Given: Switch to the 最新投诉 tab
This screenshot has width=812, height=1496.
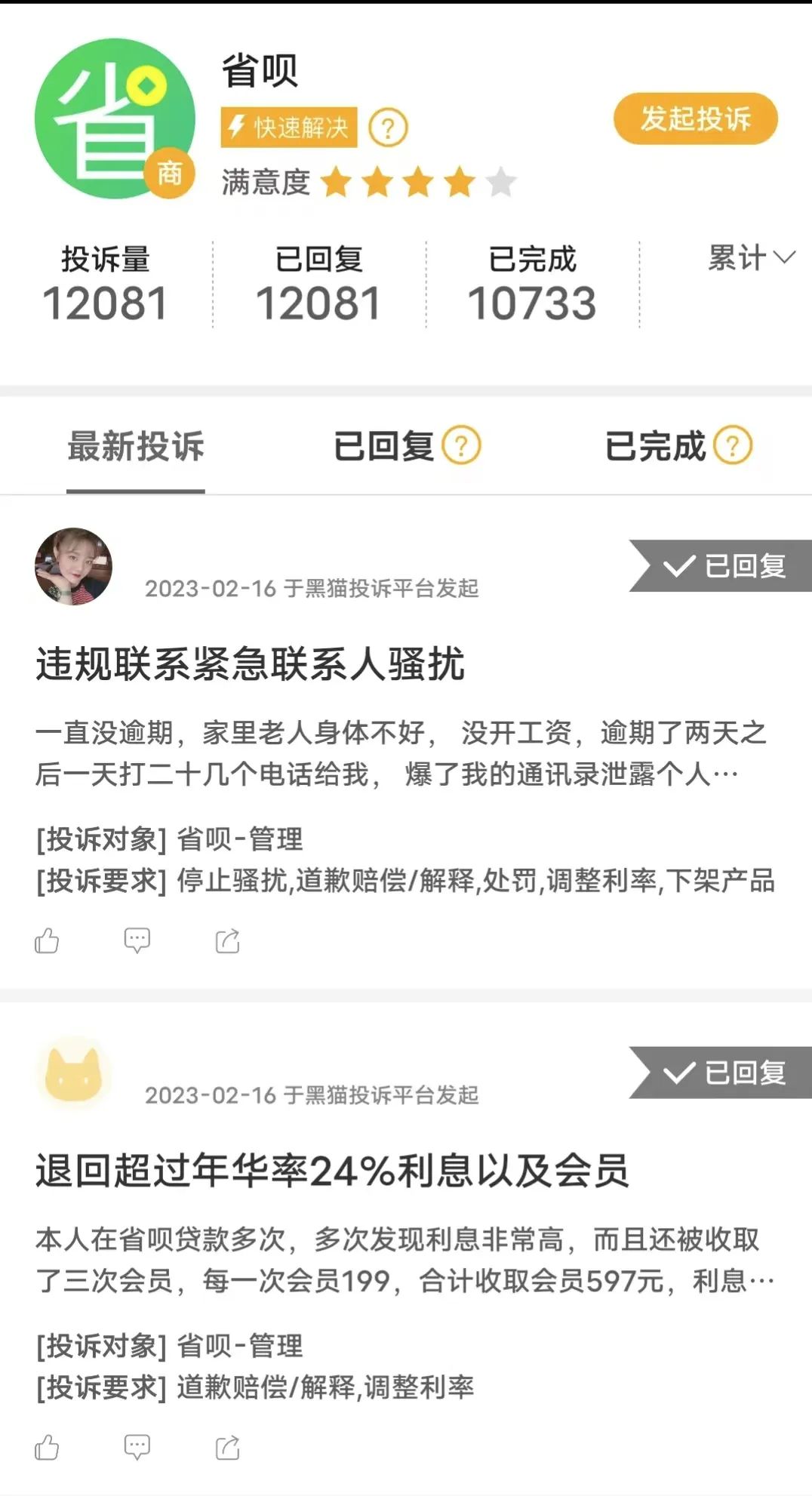Looking at the screenshot, I should click(x=136, y=446).
